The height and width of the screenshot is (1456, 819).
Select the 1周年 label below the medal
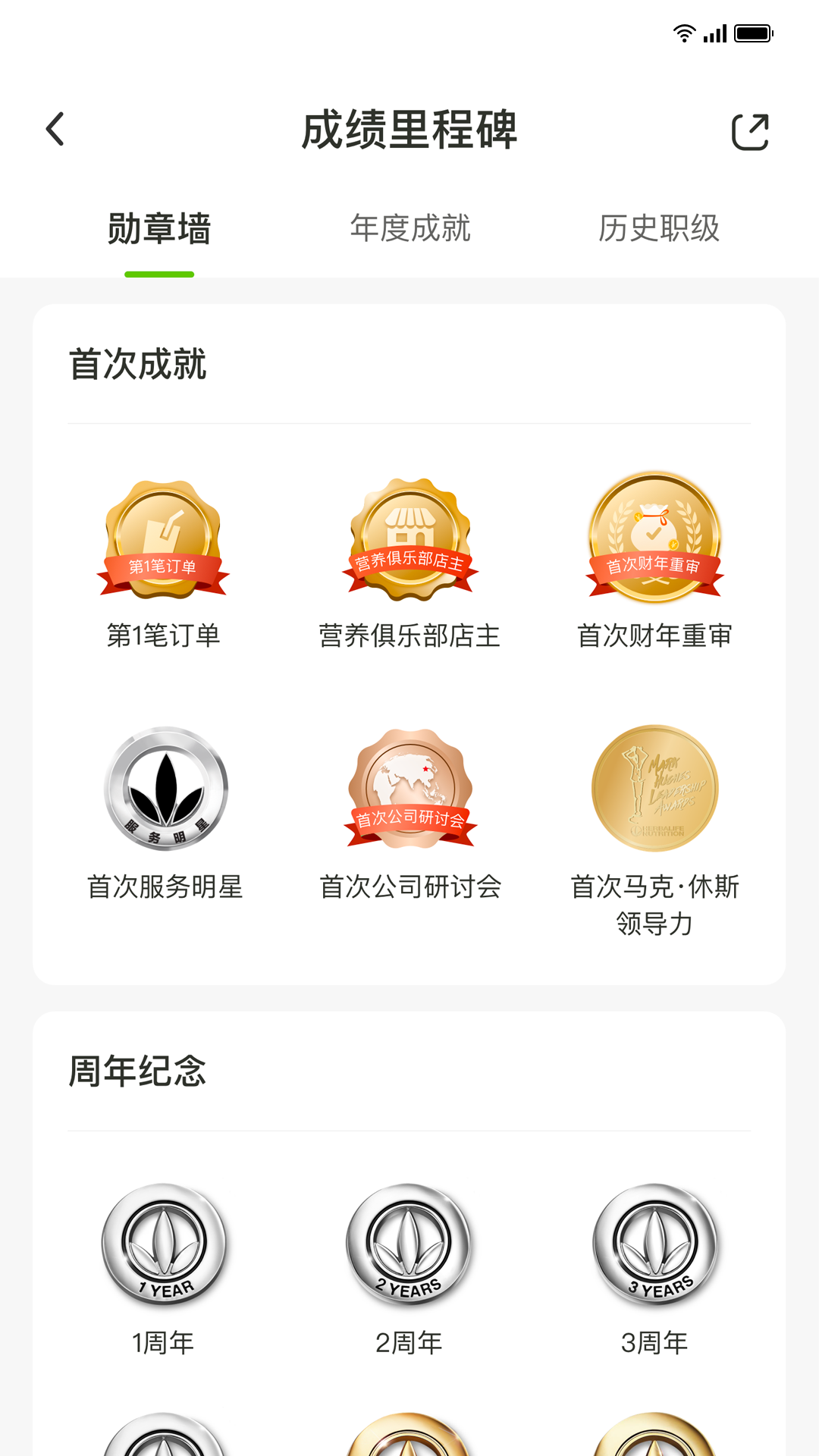(164, 1342)
